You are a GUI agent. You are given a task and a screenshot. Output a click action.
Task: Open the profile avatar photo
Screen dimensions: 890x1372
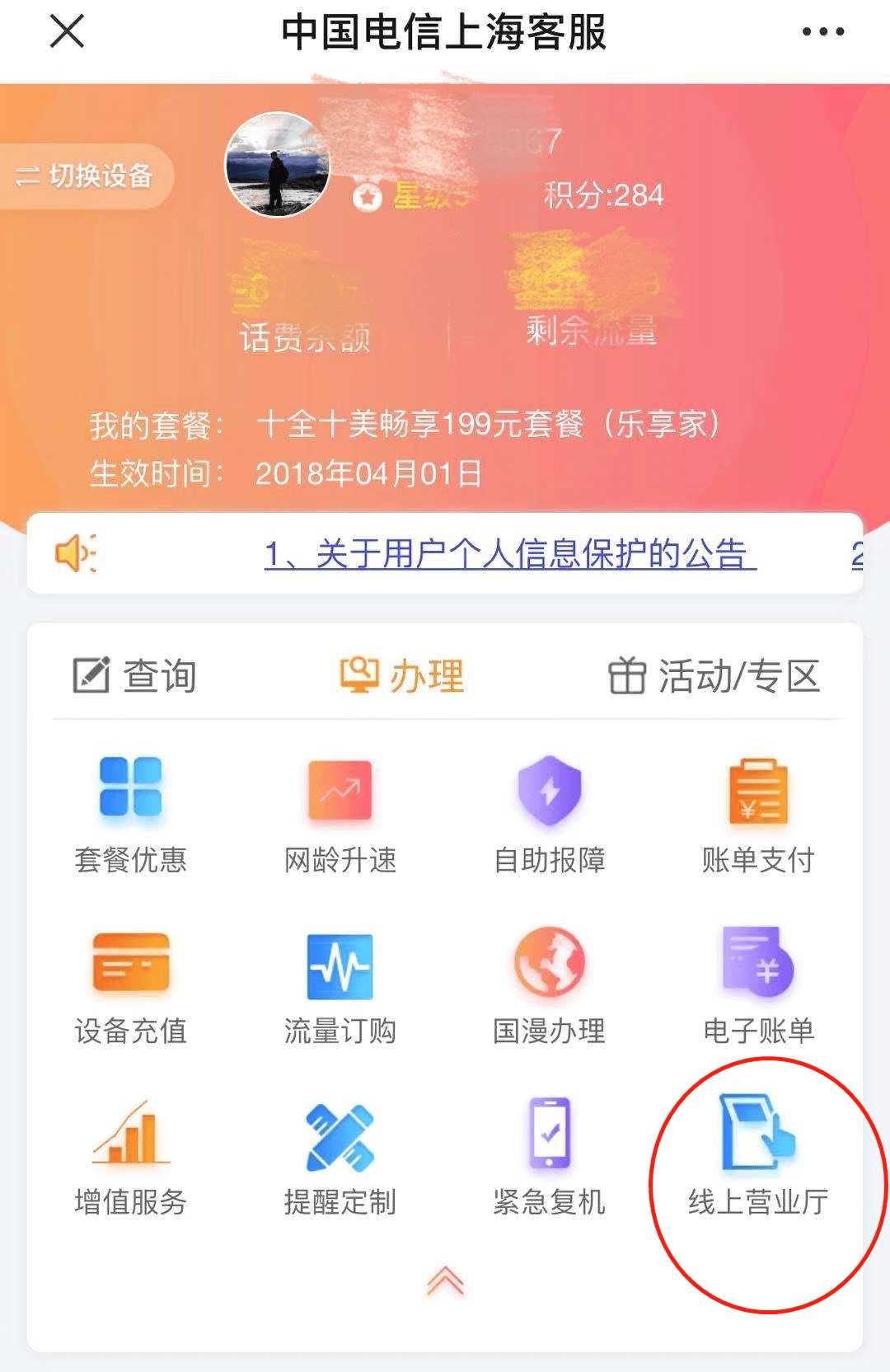278,165
